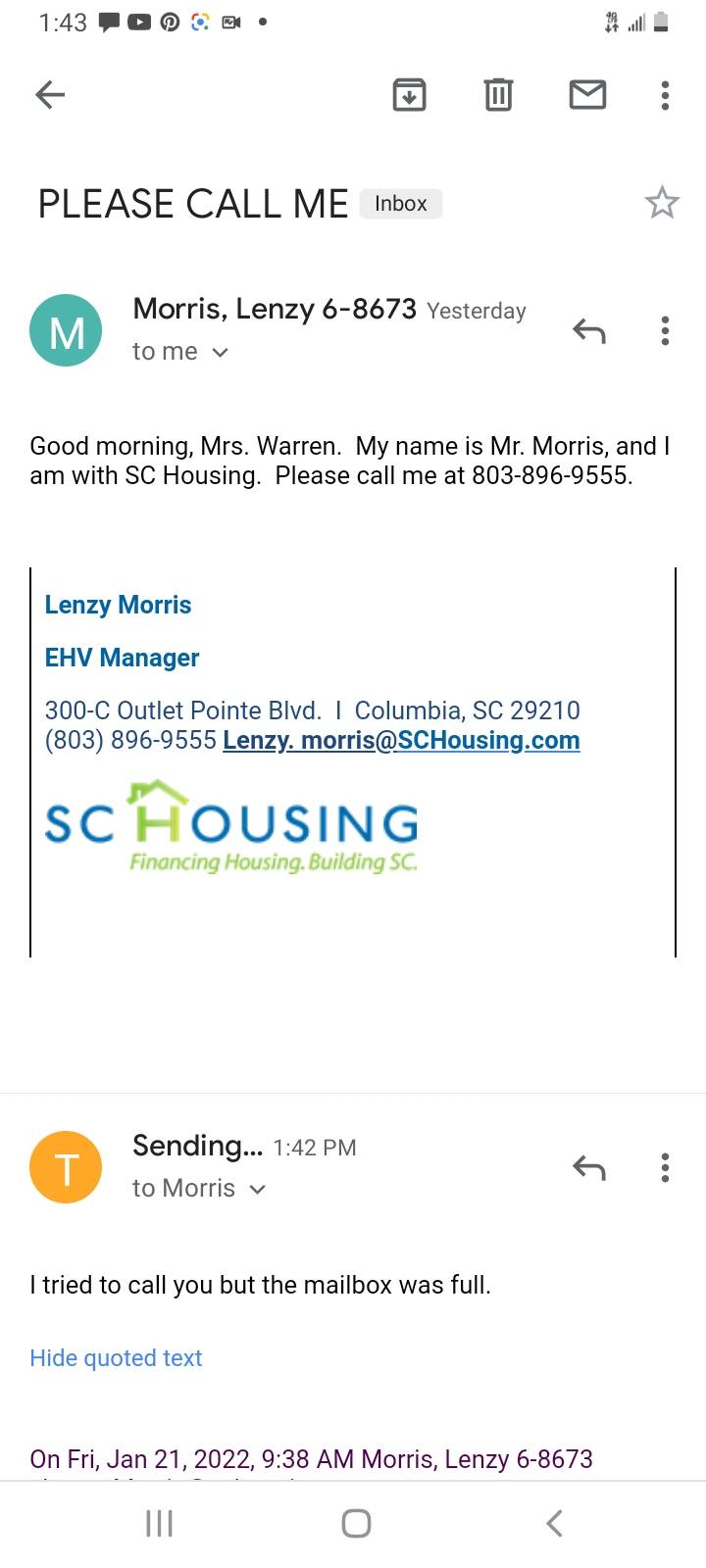
Task: Mark this conversation as unread
Action: click(x=587, y=95)
